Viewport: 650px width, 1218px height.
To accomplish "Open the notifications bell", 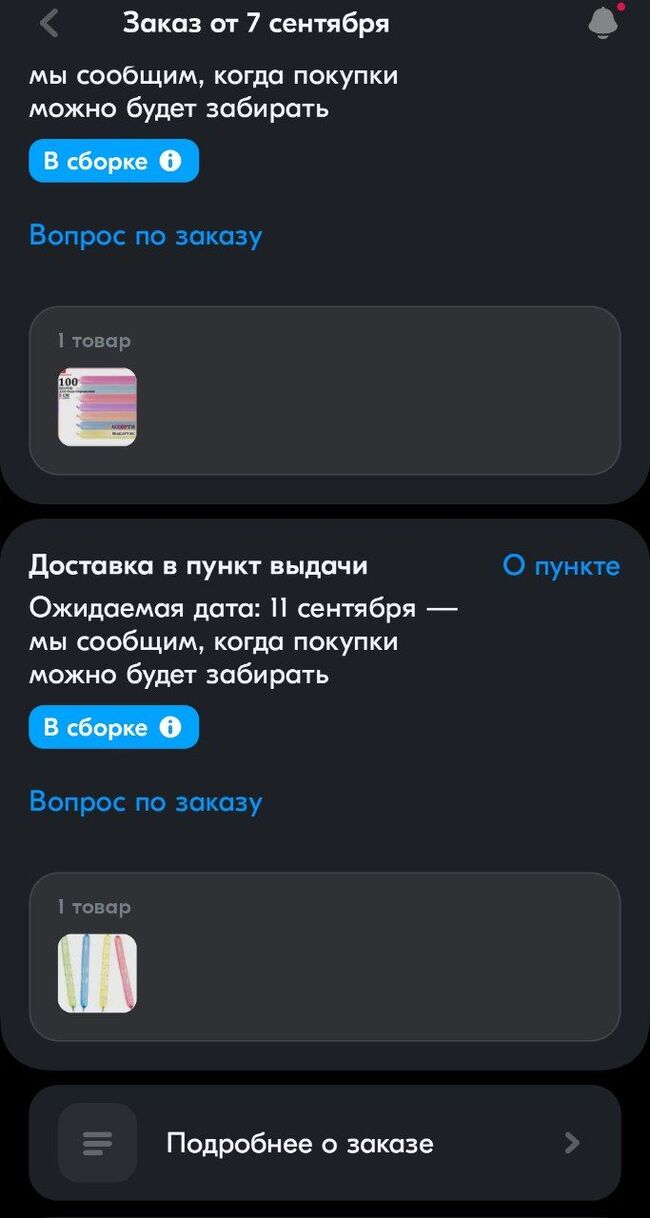I will click(x=602, y=23).
